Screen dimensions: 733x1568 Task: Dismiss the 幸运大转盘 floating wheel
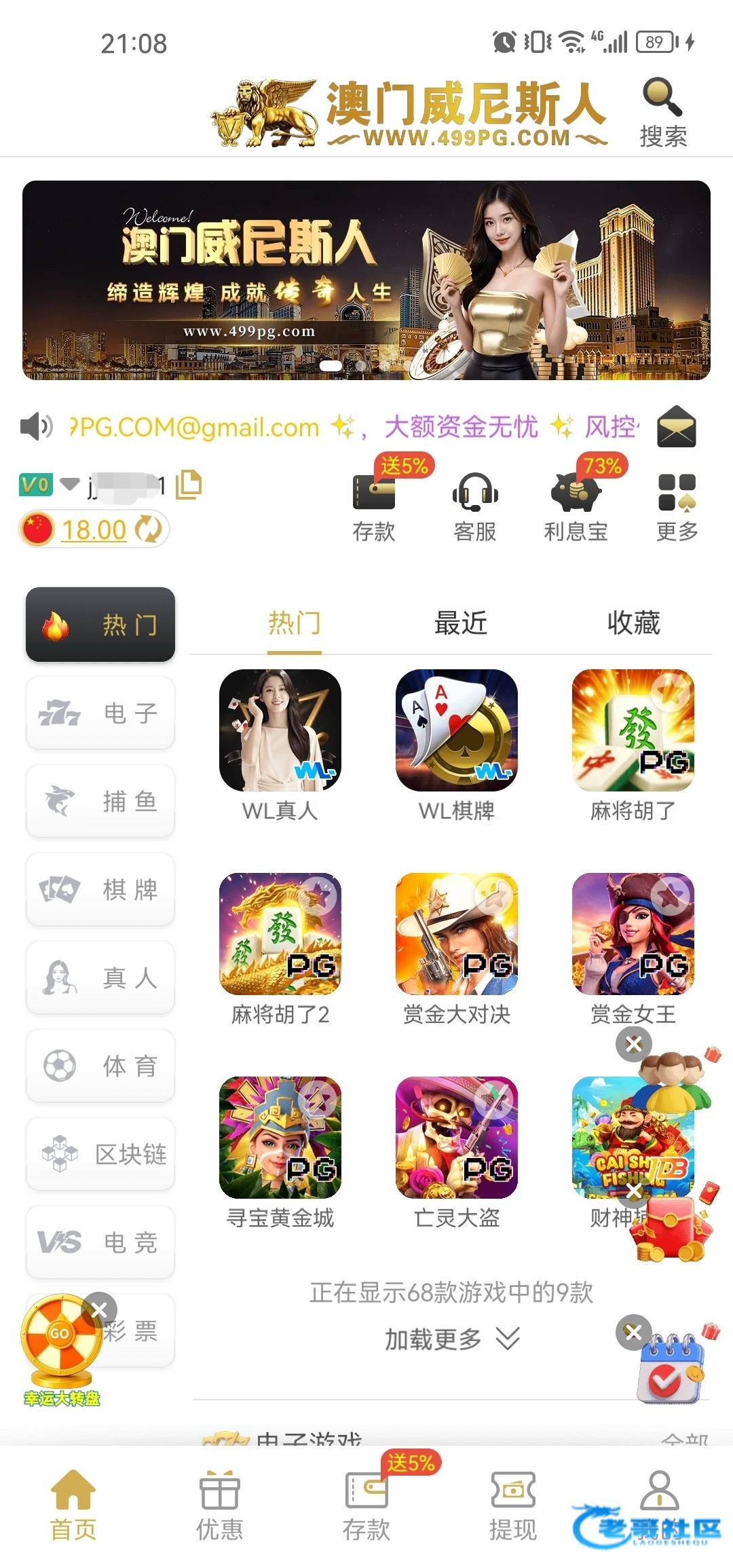coord(99,1309)
